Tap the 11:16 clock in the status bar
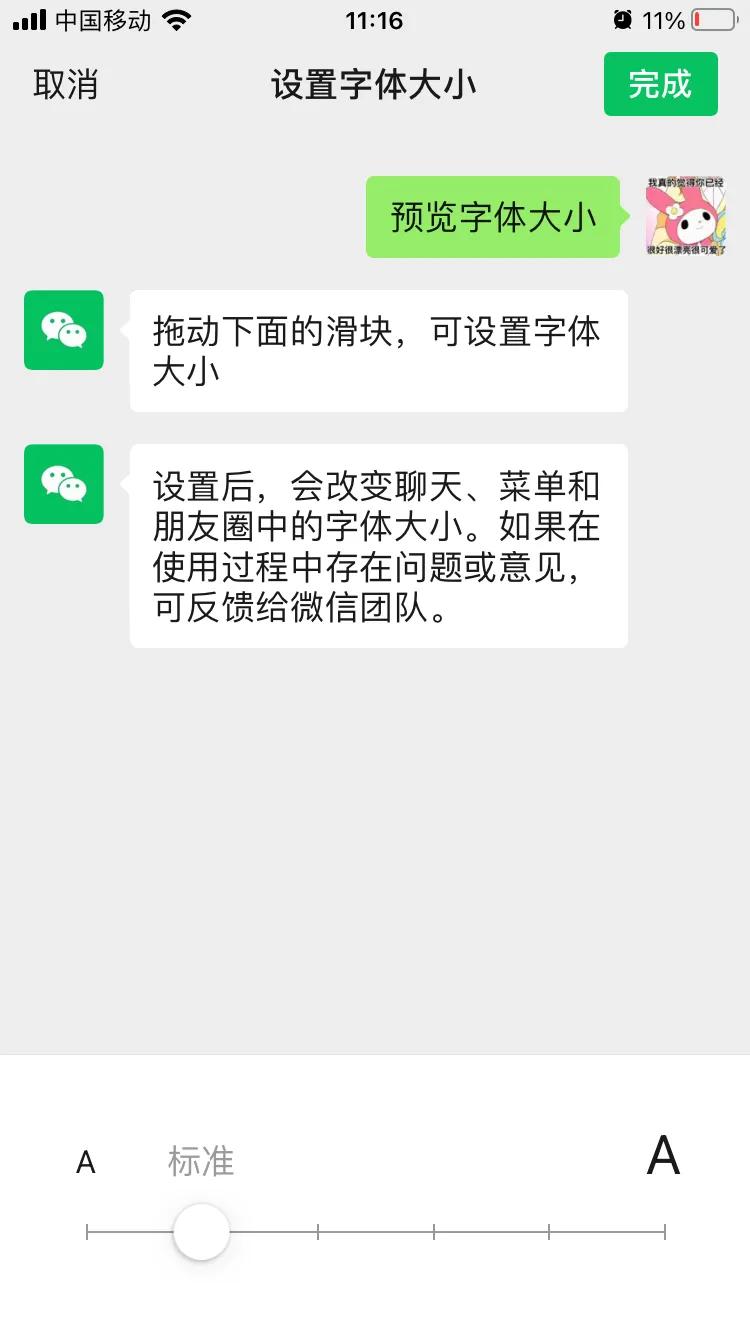The width and height of the screenshot is (750, 1334). (375, 20)
